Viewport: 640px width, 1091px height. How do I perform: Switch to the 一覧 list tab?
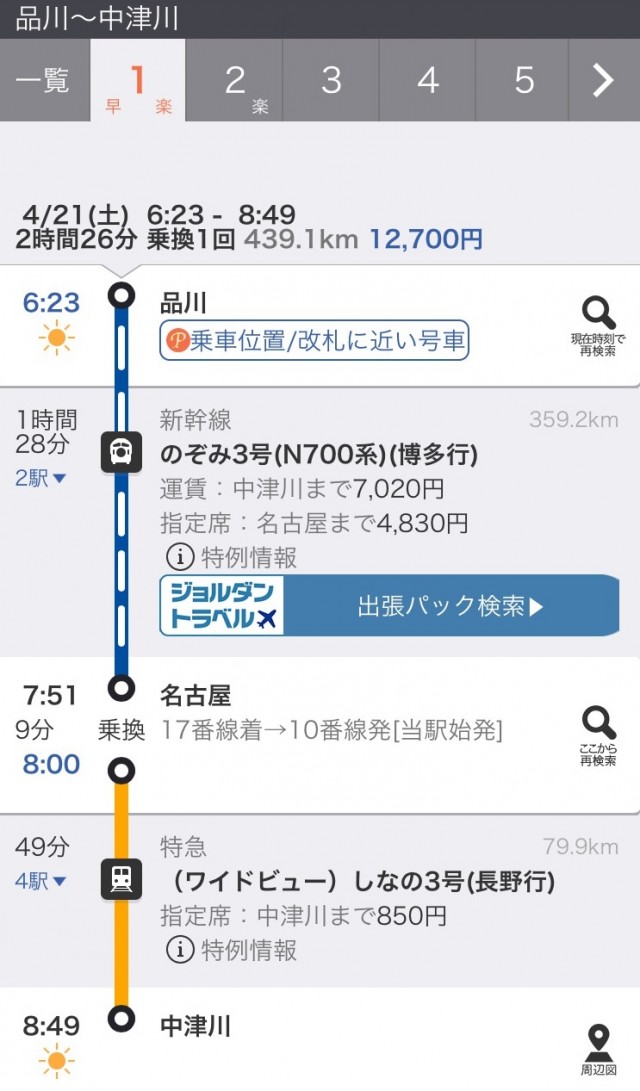pyautogui.click(x=44, y=81)
